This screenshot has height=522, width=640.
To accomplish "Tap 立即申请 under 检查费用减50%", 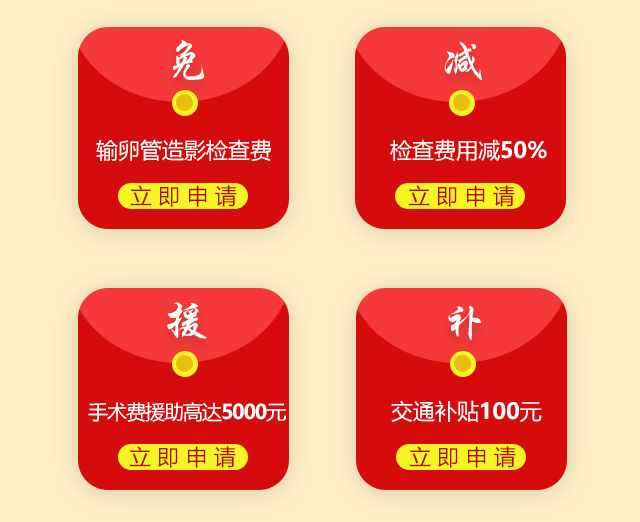I will (x=460, y=196).
